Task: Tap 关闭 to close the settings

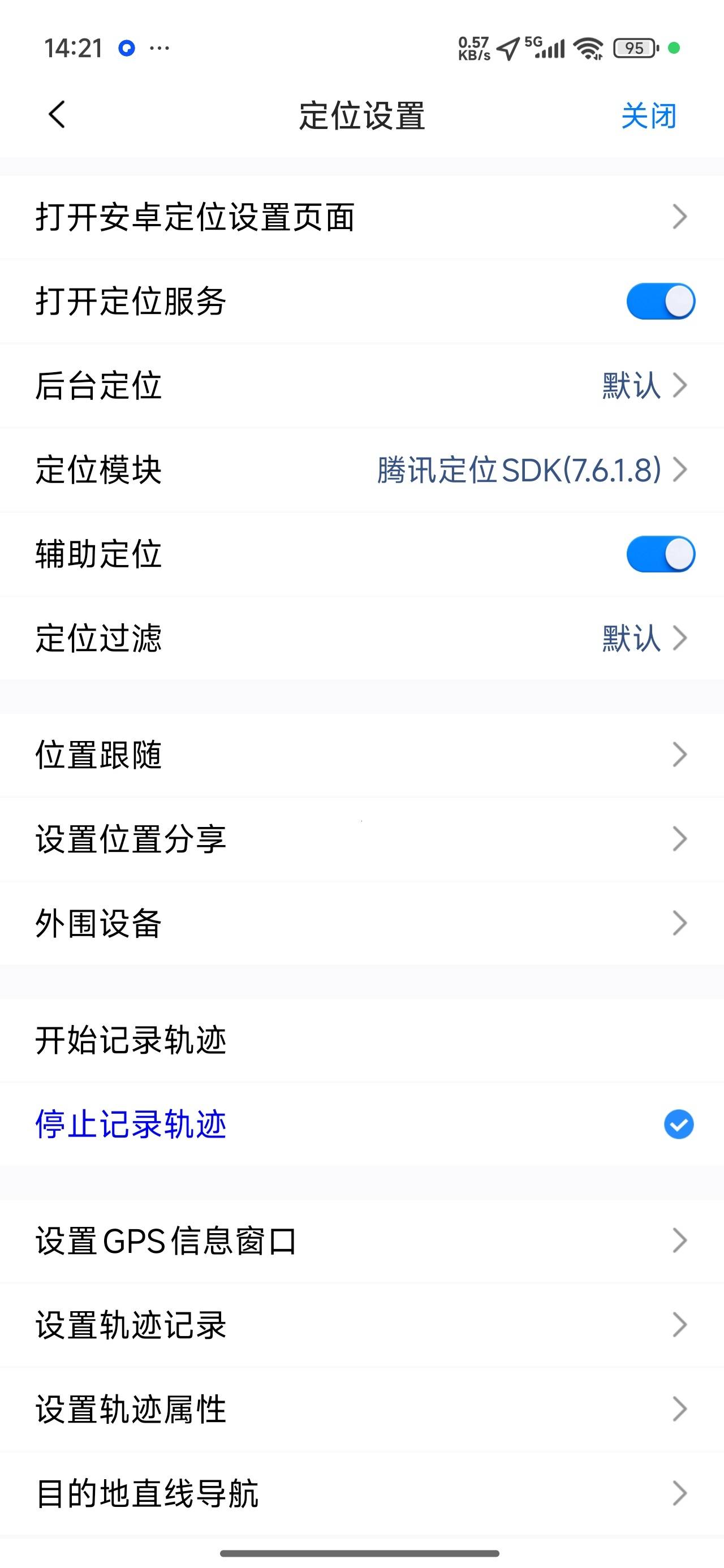Action: tap(649, 115)
